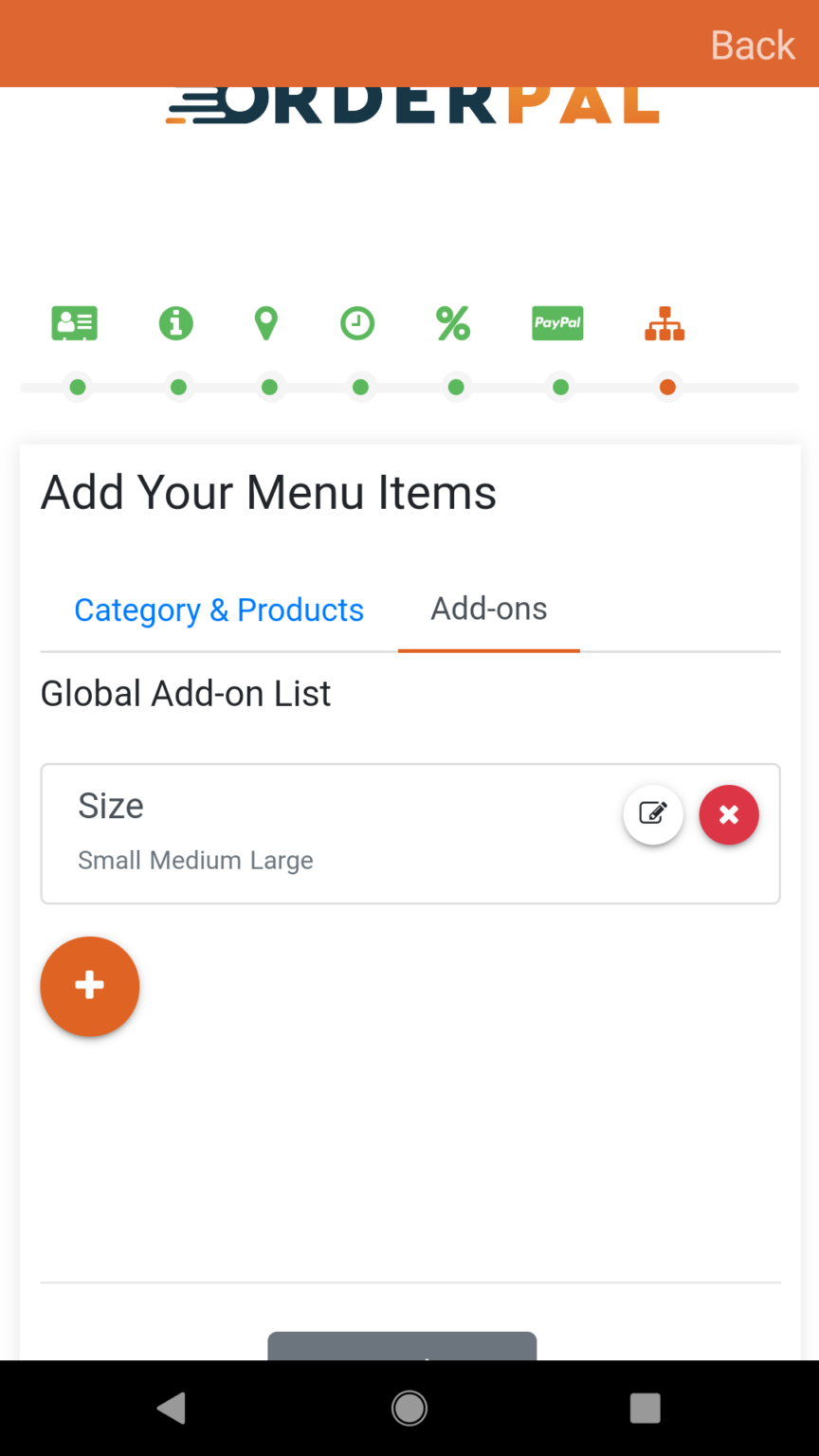
Task: Open the percent tax step
Action: [x=453, y=323]
